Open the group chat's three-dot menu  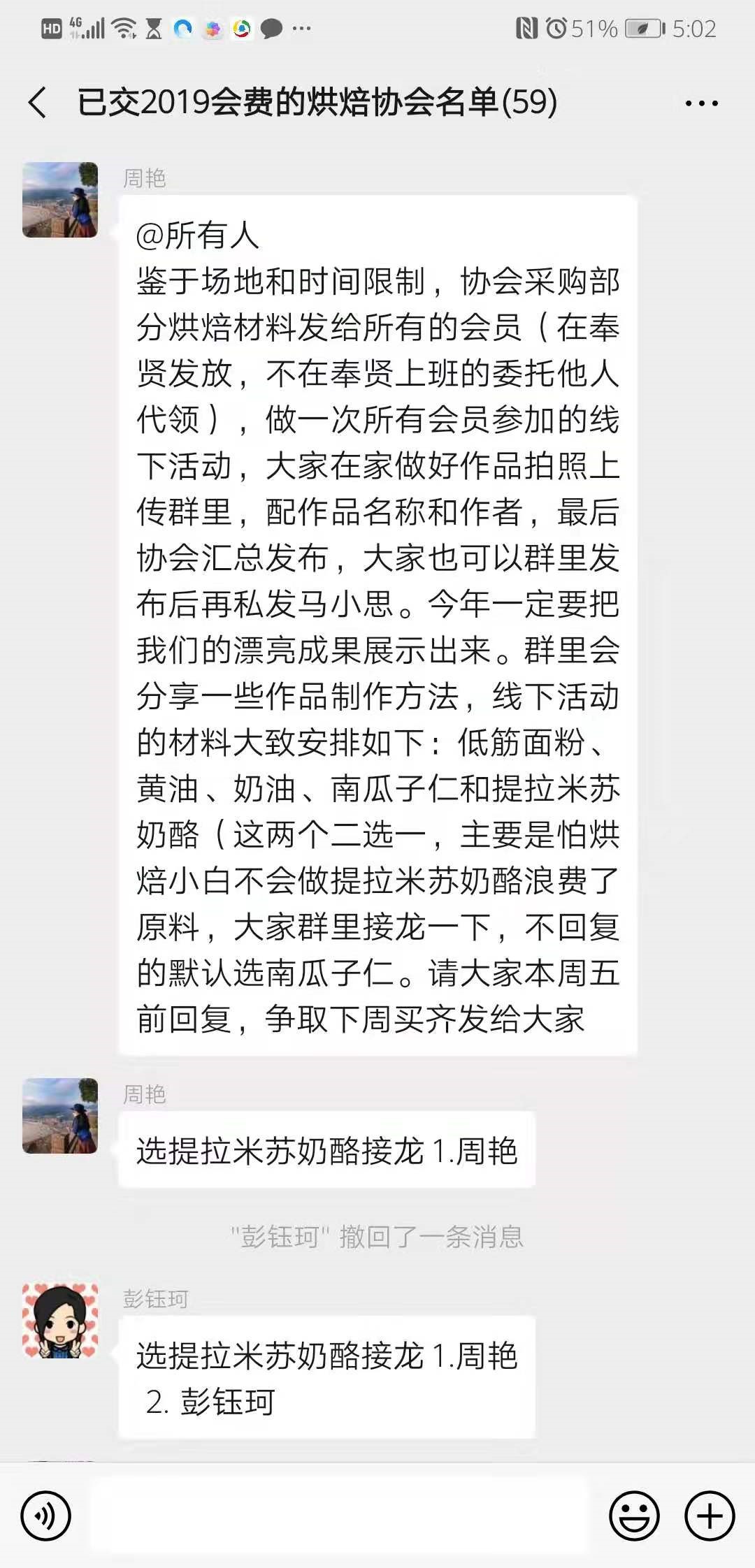click(x=700, y=103)
